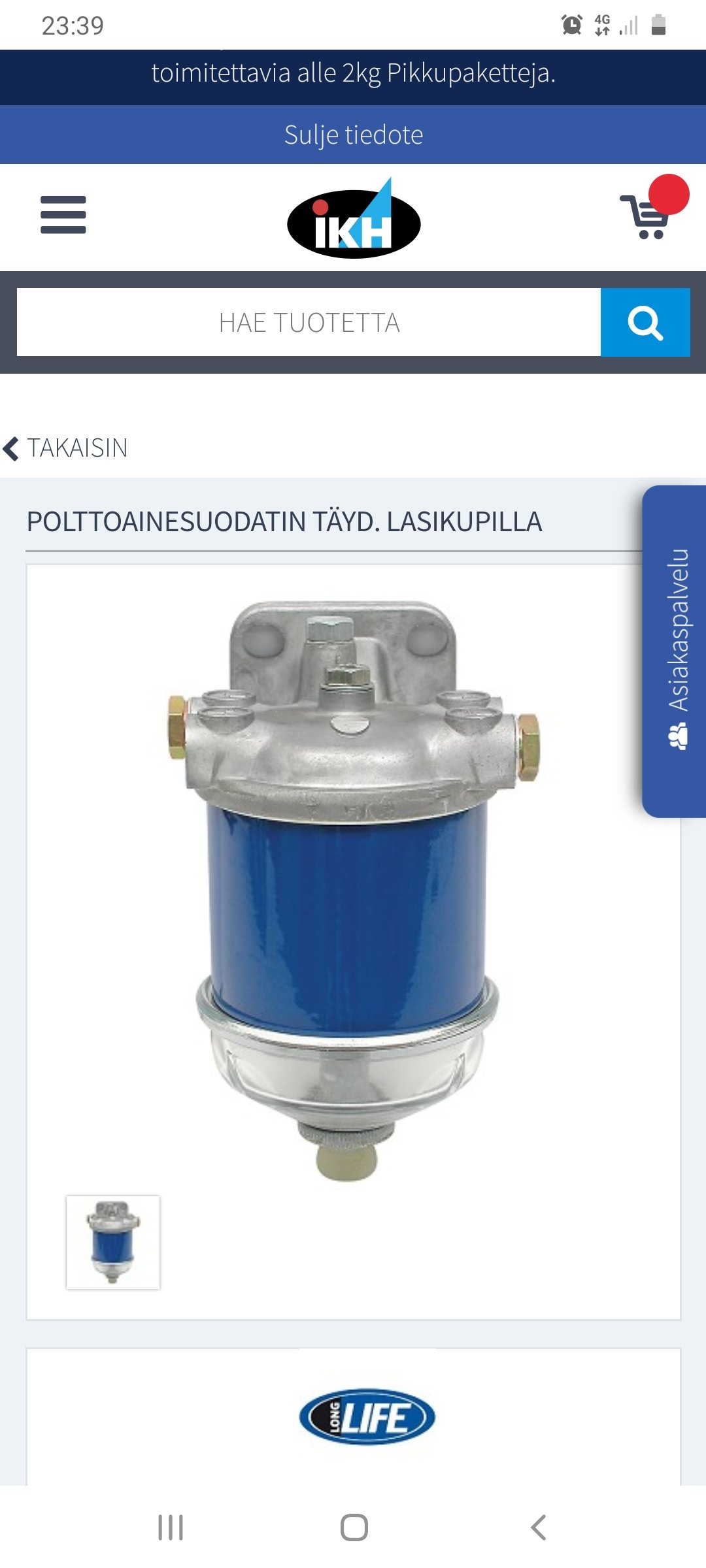This screenshot has width=706, height=1568.
Task: Open the Long Life brand link
Action: pyautogui.click(x=367, y=1416)
